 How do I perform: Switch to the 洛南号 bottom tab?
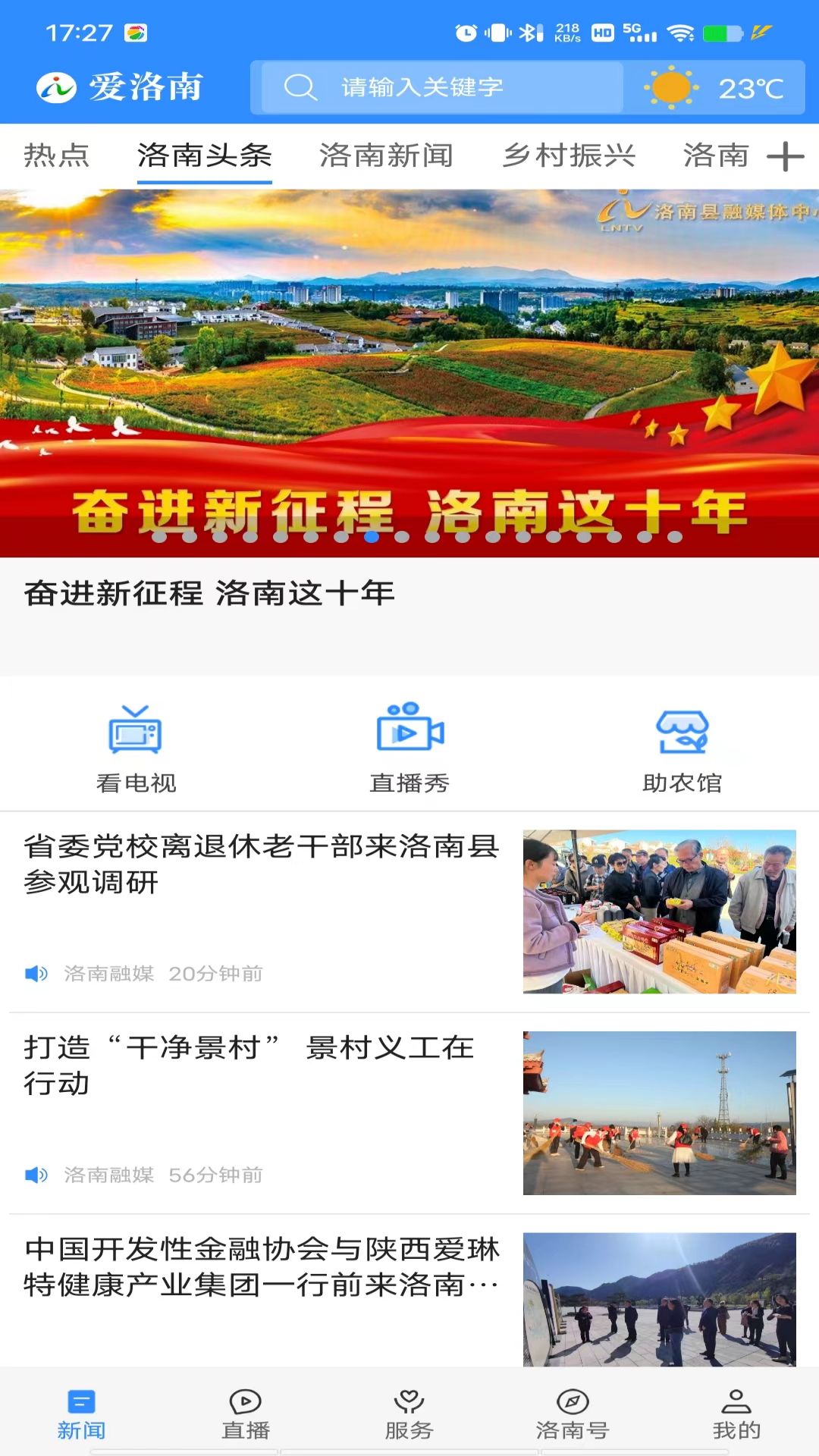[573, 1414]
